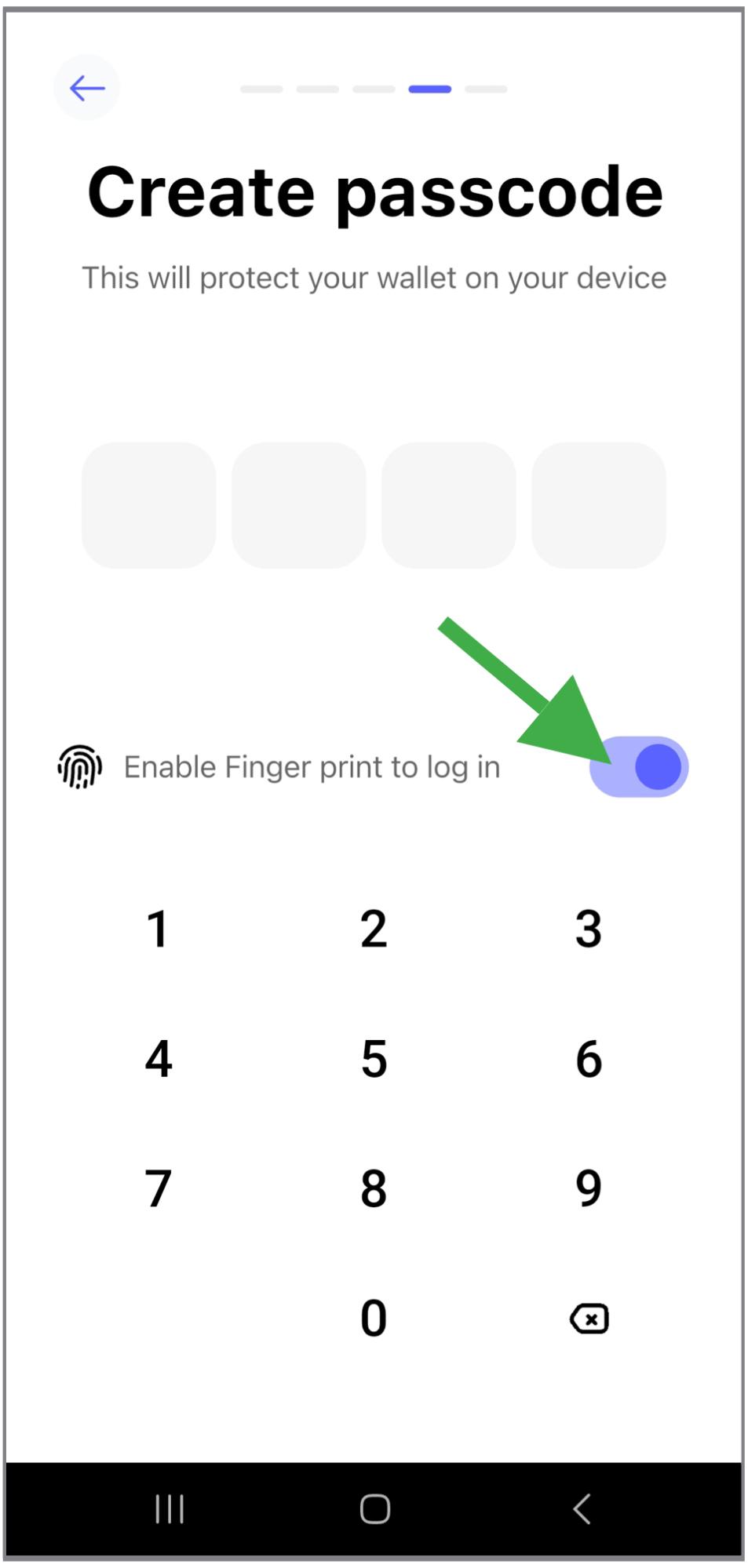Enter digit 6 on the keypad

(x=588, y=1059)
